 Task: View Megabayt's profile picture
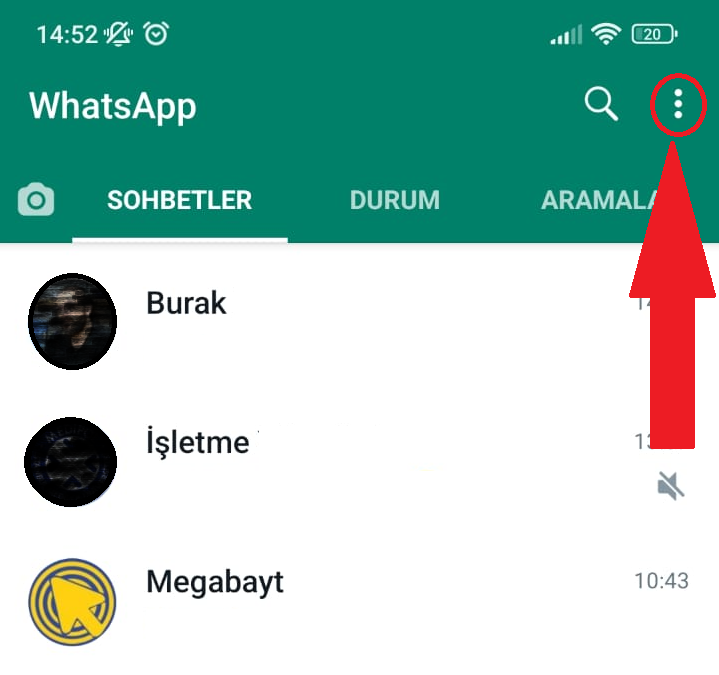tap(71, 601)
